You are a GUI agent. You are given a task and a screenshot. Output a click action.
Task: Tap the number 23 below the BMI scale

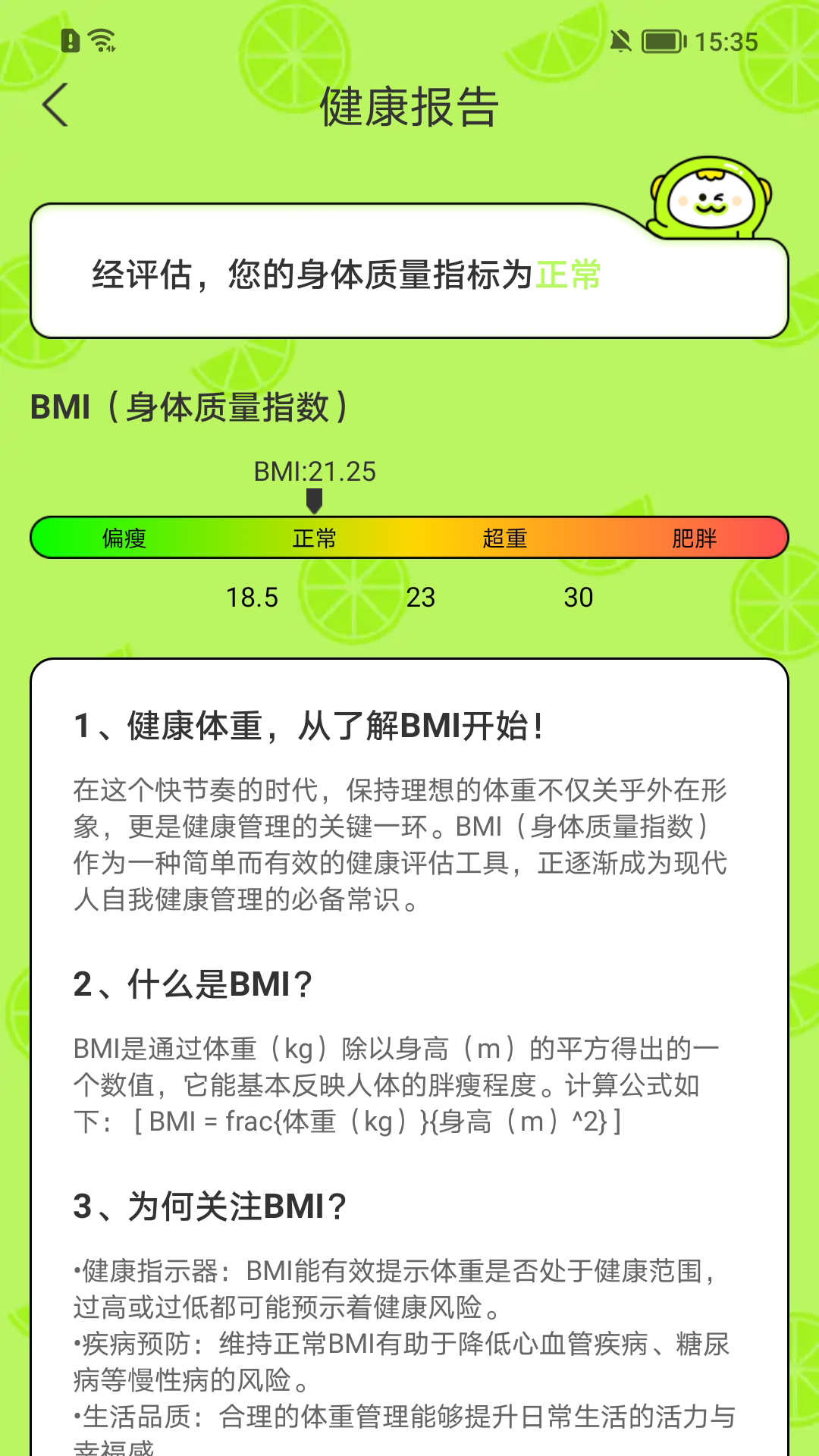pyautogui.click(x=423, y=598)
